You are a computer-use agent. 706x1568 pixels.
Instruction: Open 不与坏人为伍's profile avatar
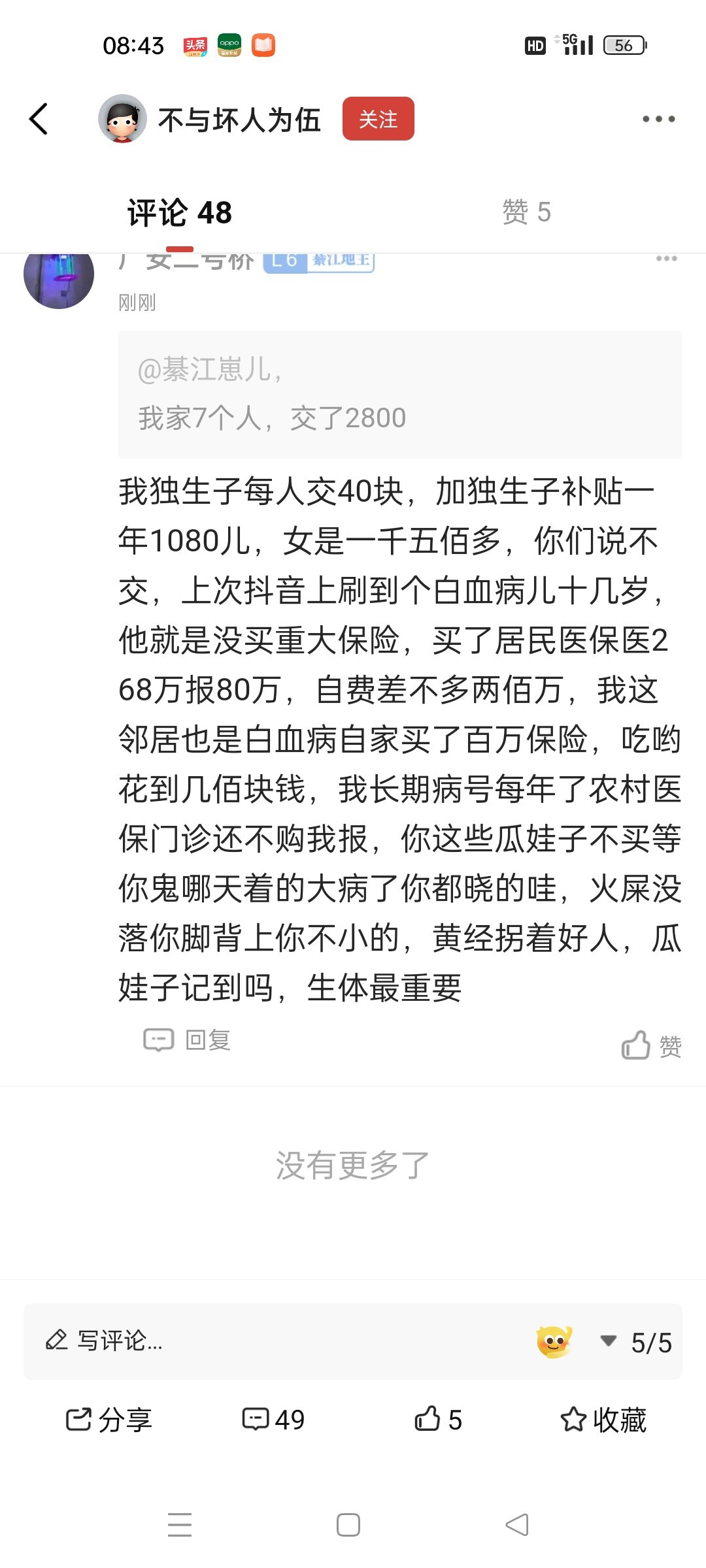click(x=122, y=119)
